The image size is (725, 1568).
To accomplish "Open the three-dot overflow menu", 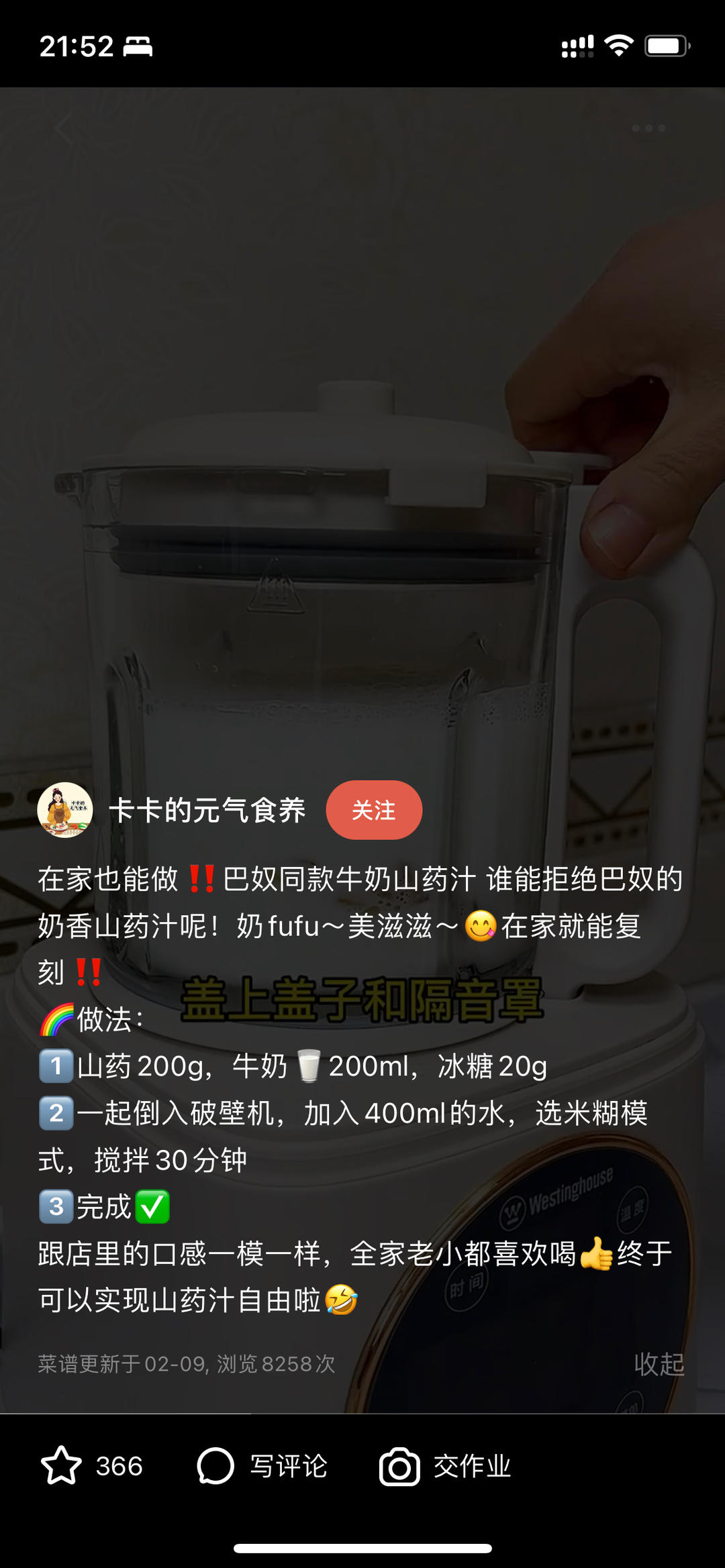I will click(x=648, y=128).
